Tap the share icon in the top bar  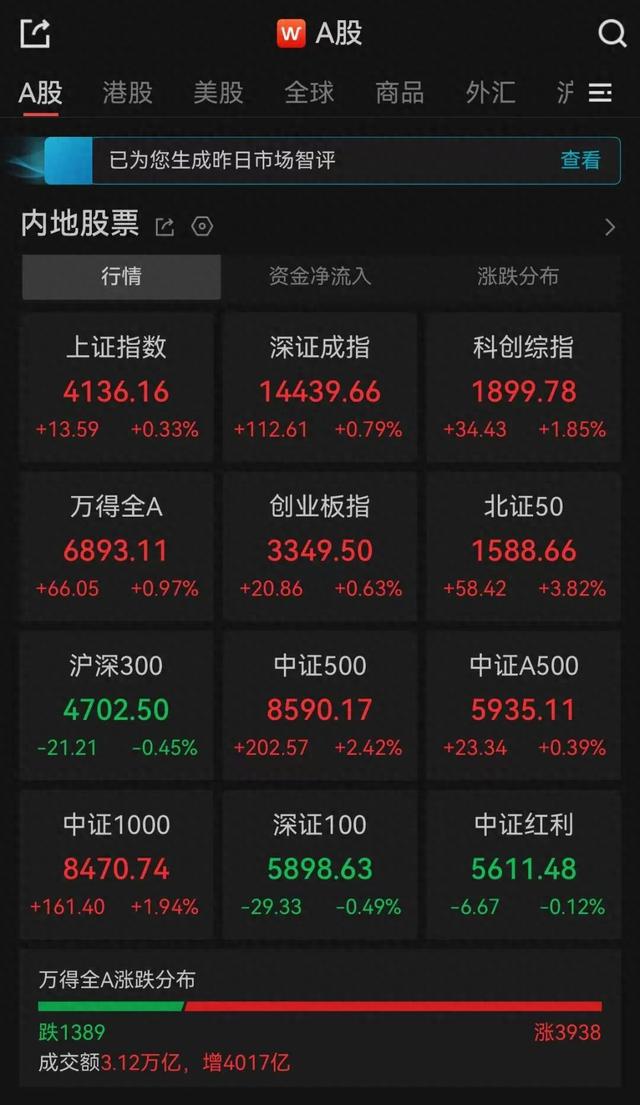point(35,33)
